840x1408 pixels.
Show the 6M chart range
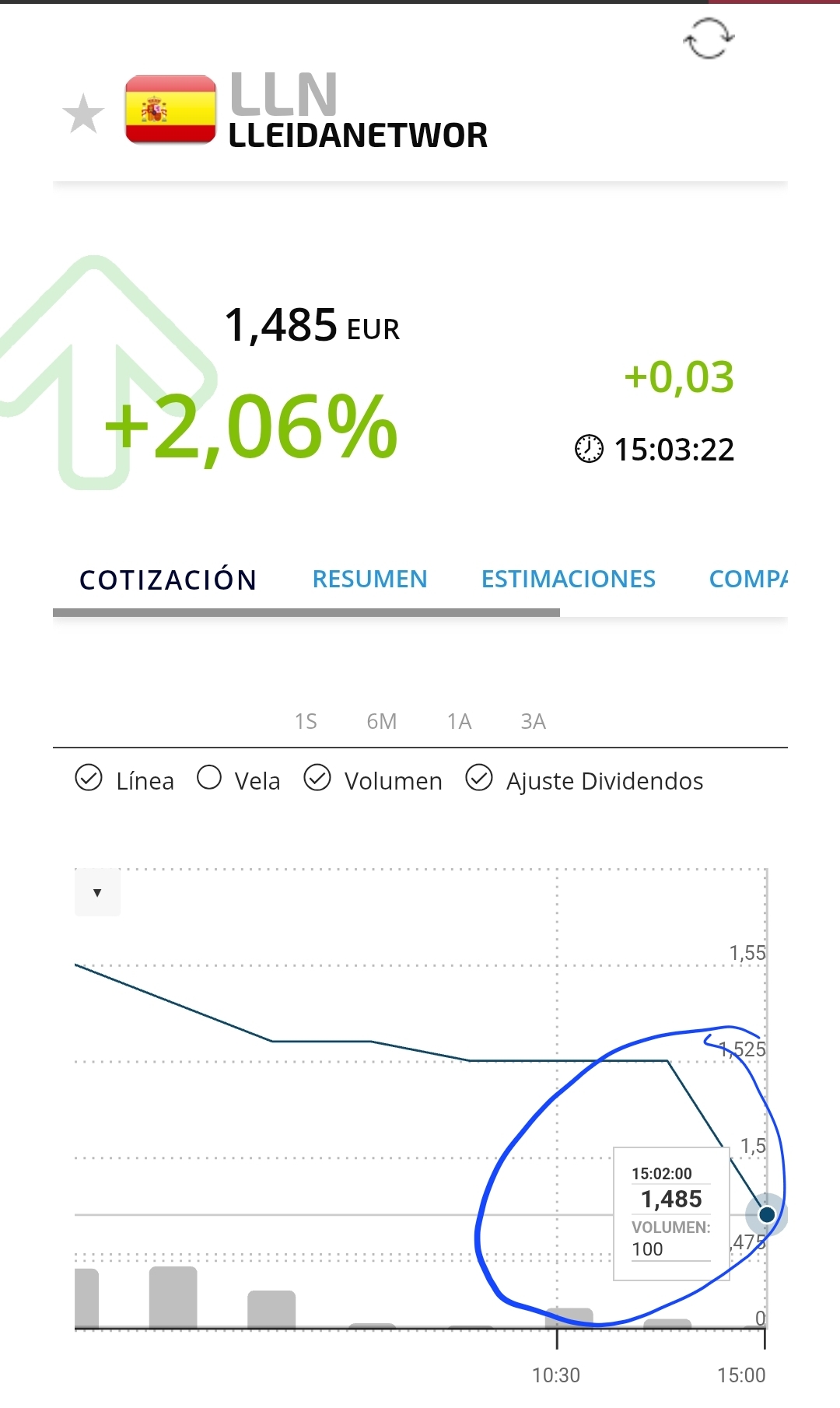381,722
